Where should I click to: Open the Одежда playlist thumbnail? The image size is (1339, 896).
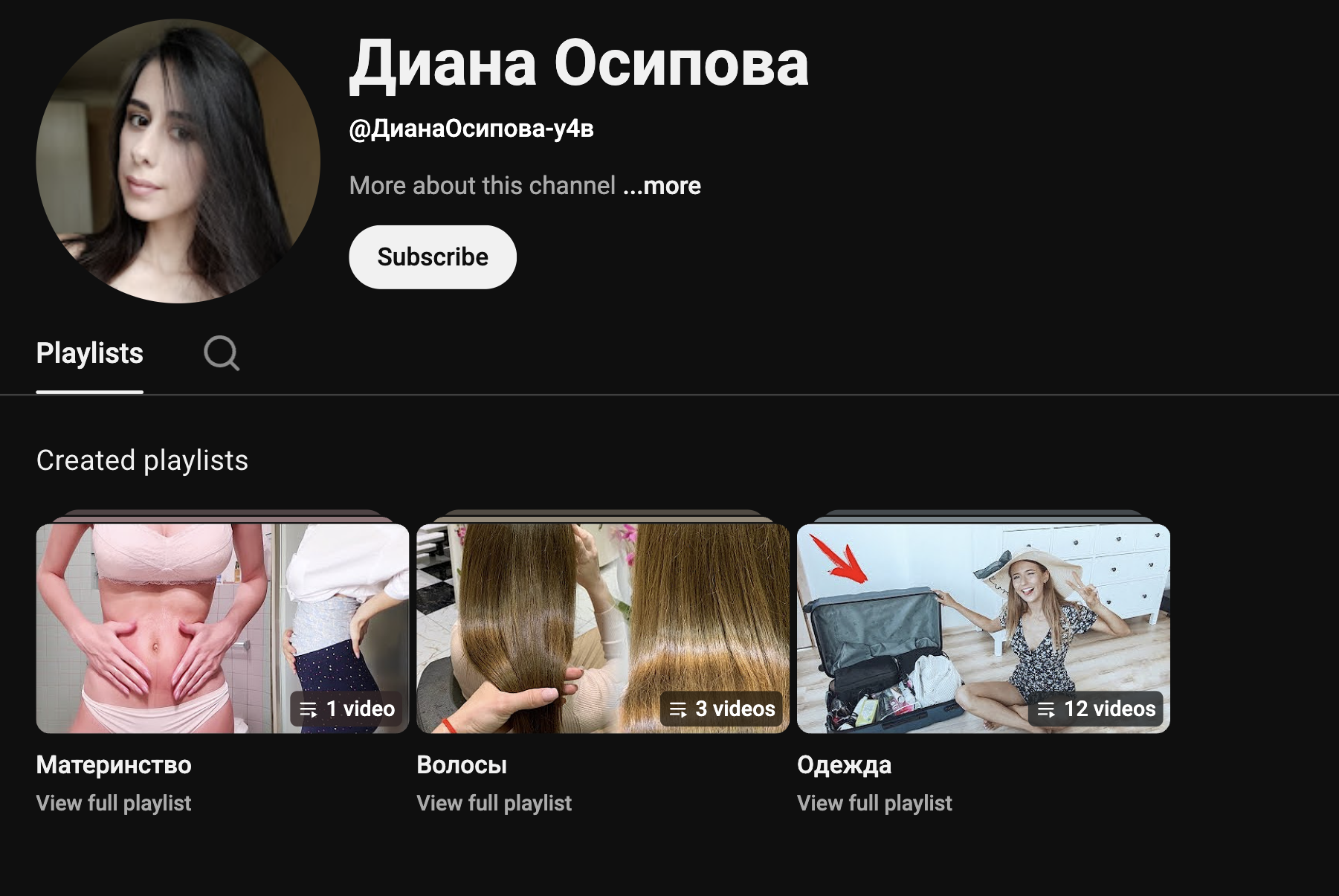(983, 628)
